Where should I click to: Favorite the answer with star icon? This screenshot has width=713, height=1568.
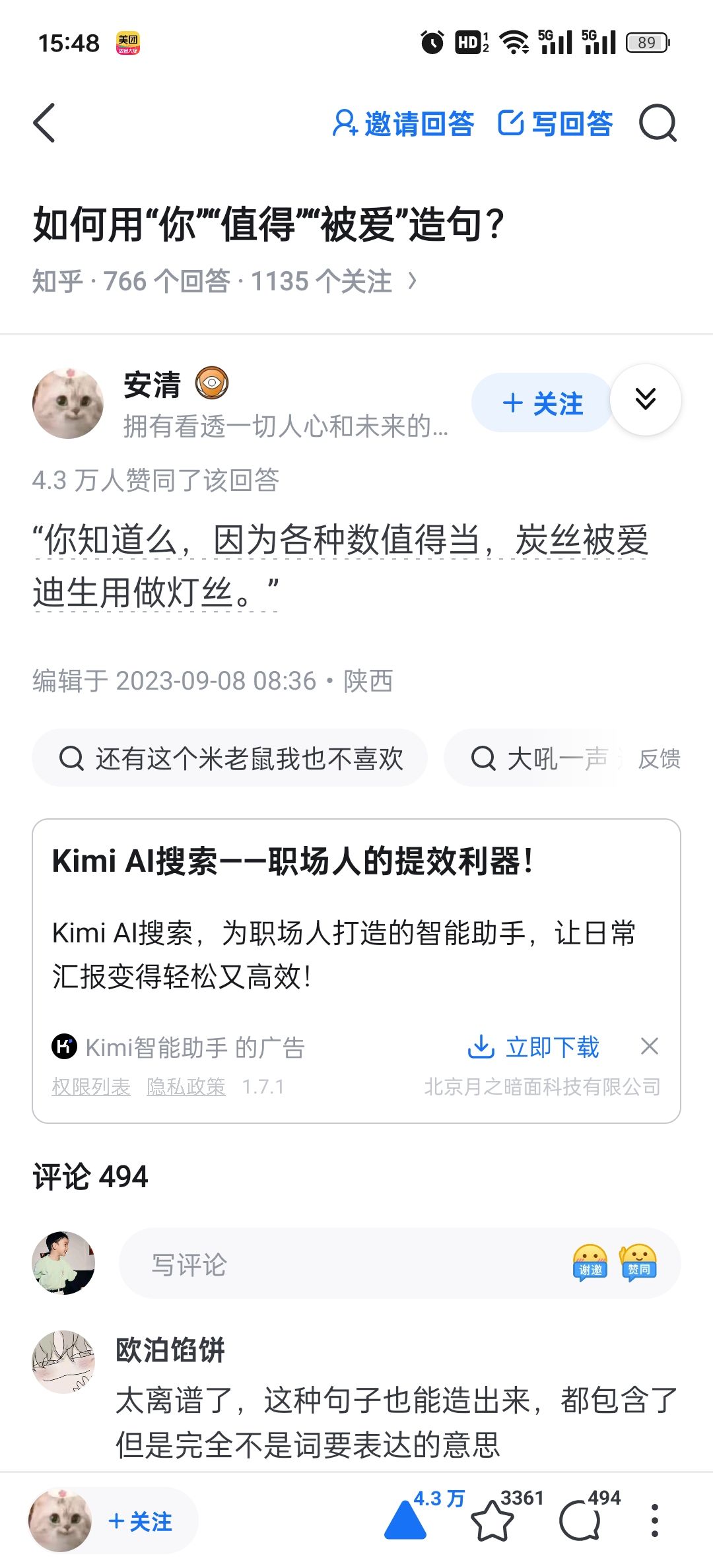coord(492,1520)
